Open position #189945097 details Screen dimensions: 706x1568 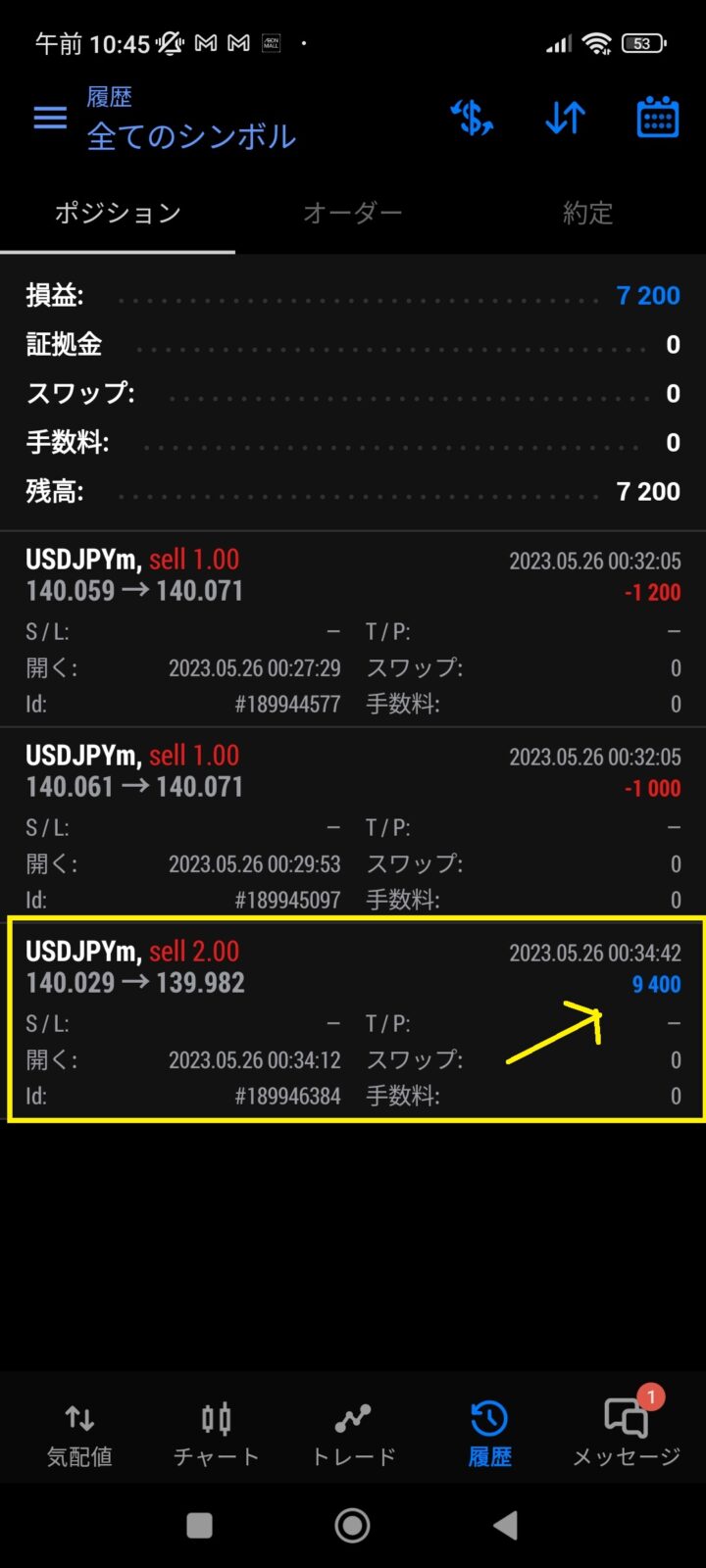pos(353,825)
